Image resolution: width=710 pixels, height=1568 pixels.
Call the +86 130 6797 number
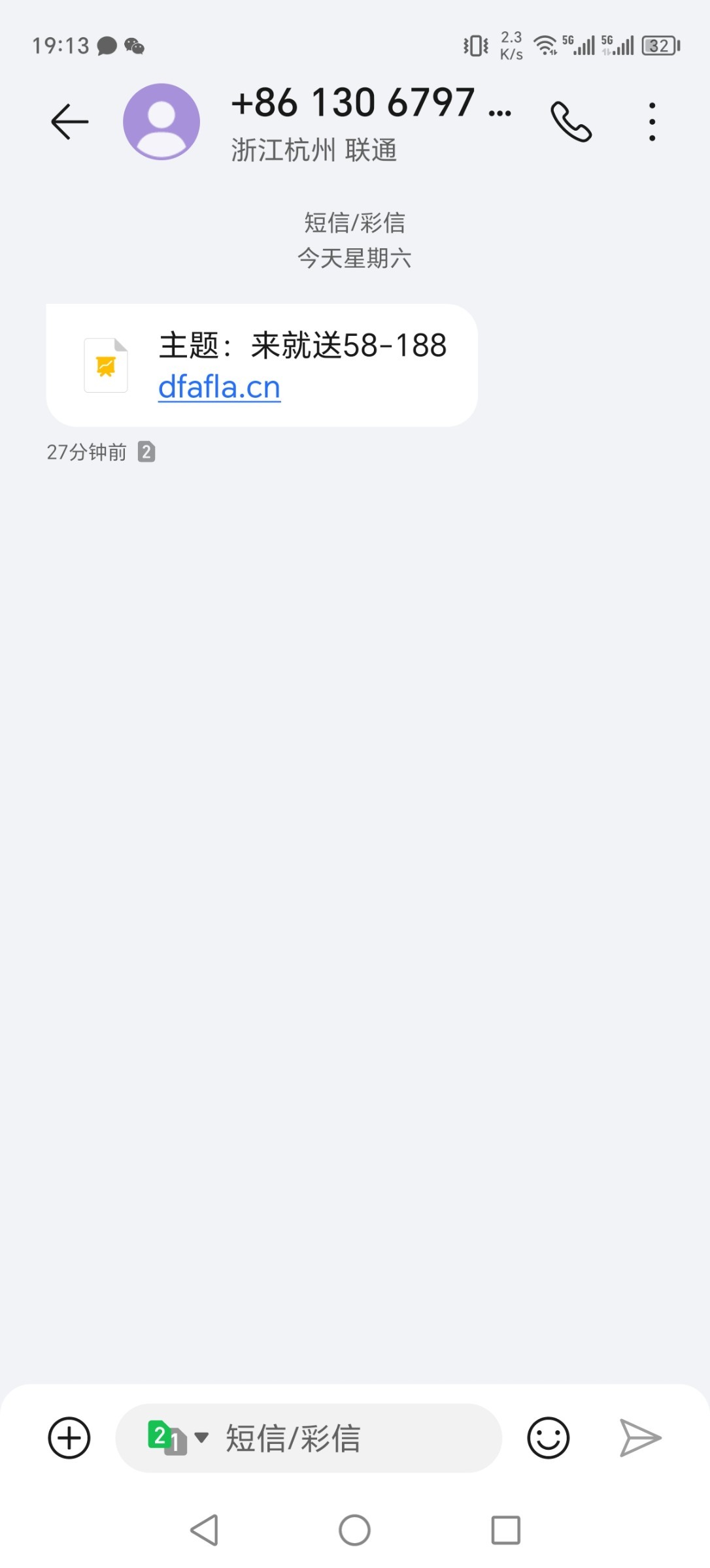571,122
